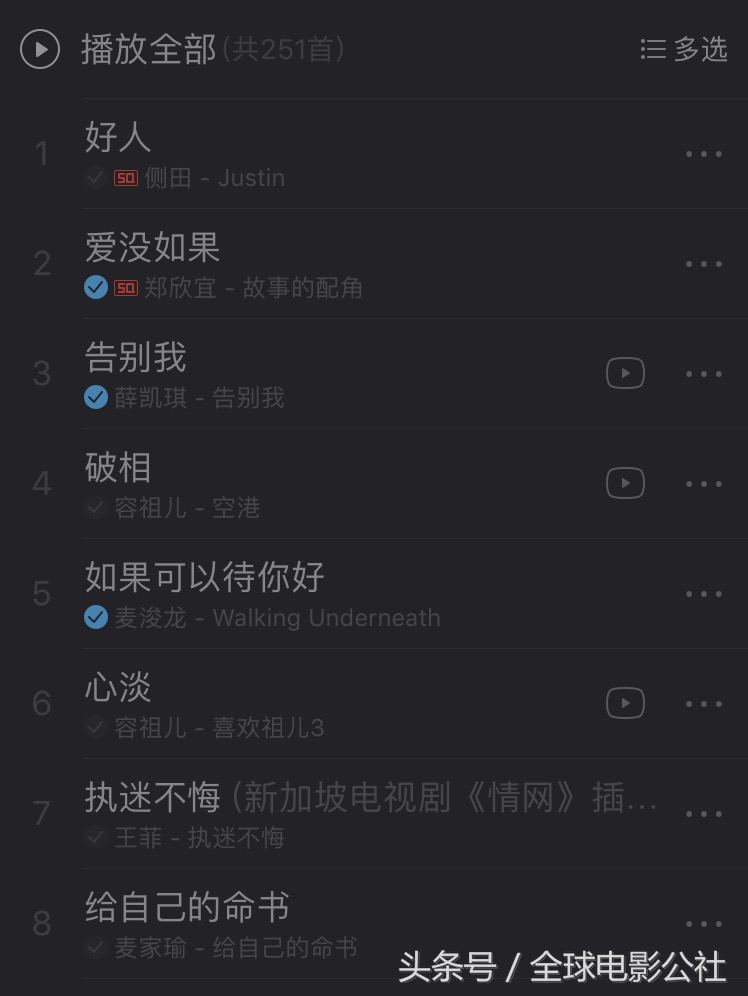
Task: Play the MV icon for 告别我
Action: pyautogui.click(x=625, y=373)
